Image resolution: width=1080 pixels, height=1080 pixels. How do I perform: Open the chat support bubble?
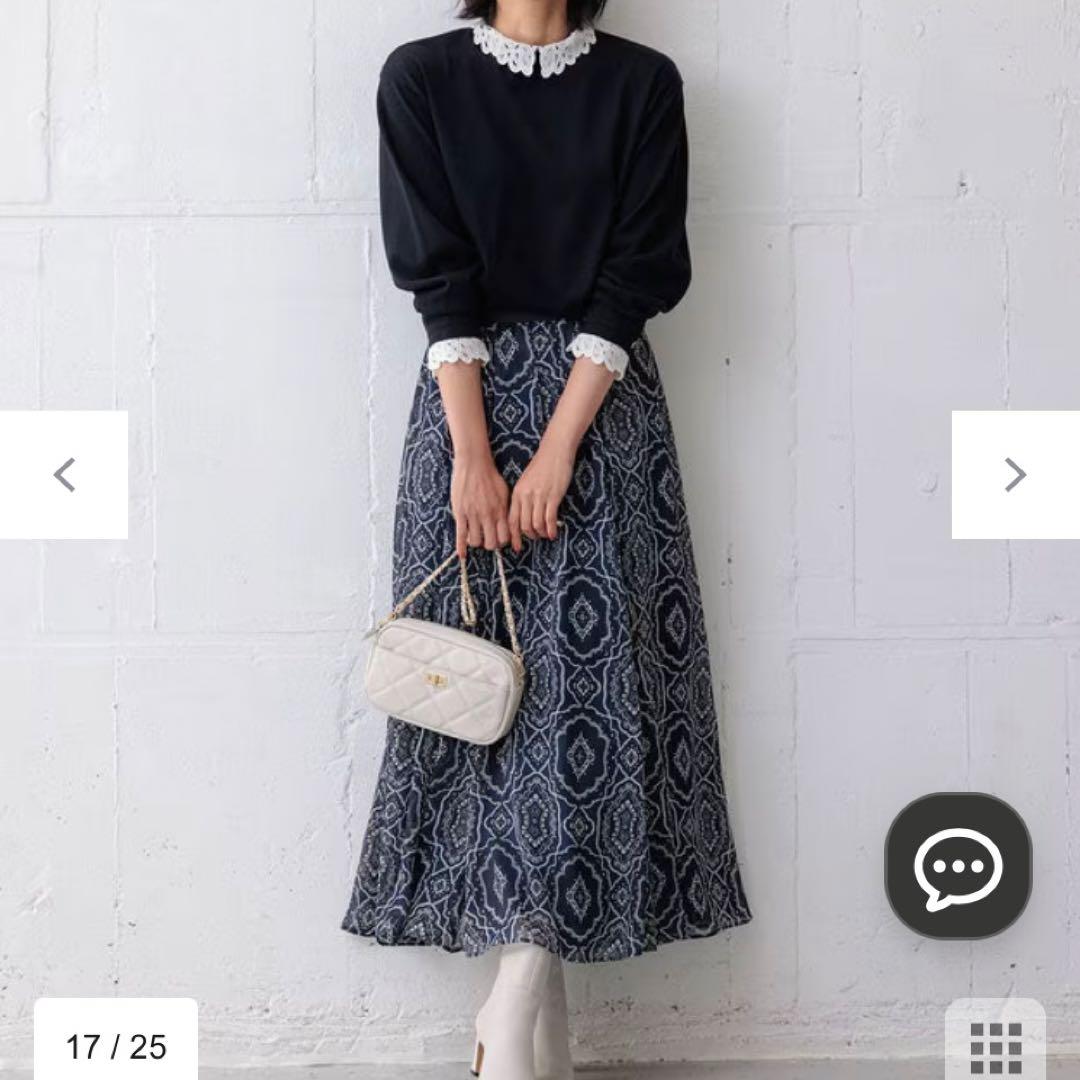(958, 867)
